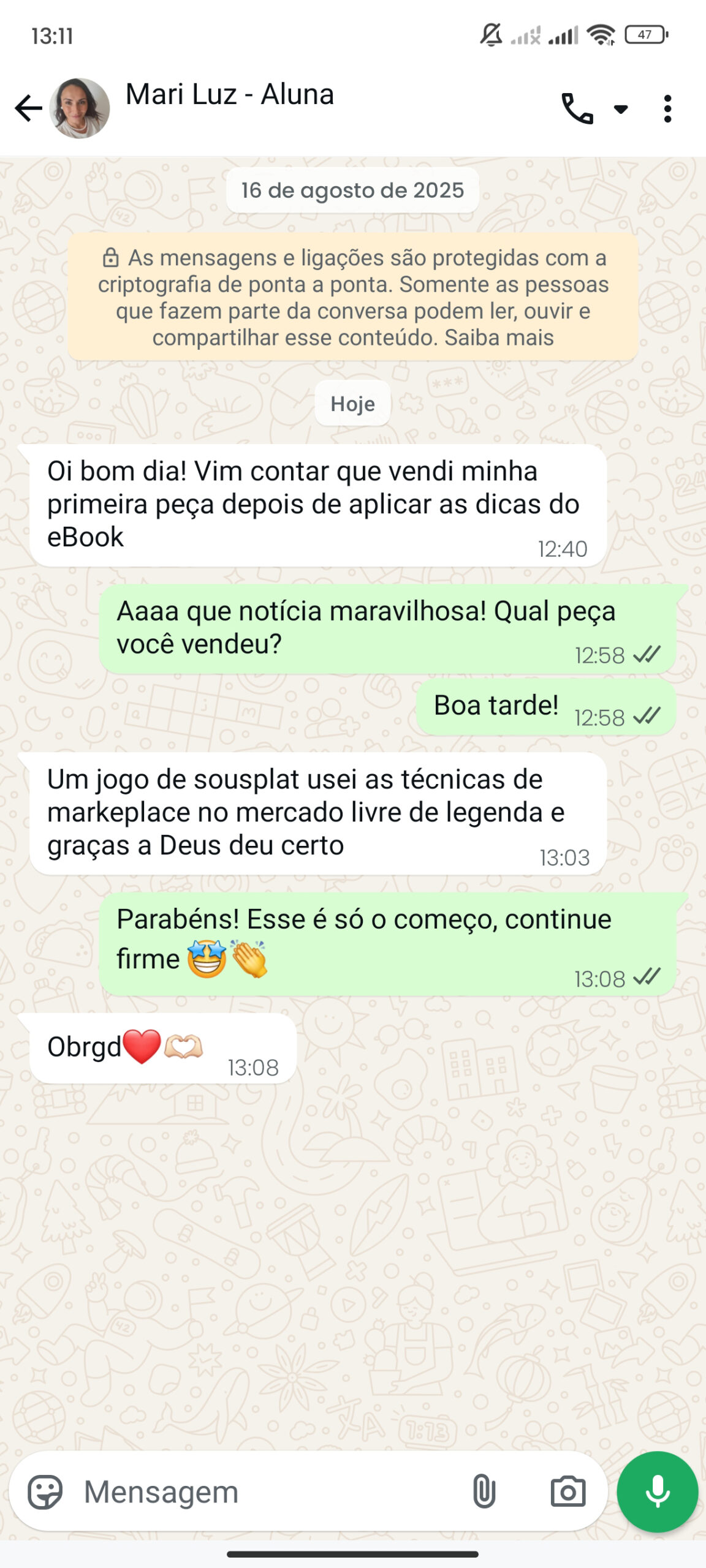Image resolution: width=706 pixels, height=1568 pixels.
Task: Open the camera to send a photo
Action: coord(567,1491)
